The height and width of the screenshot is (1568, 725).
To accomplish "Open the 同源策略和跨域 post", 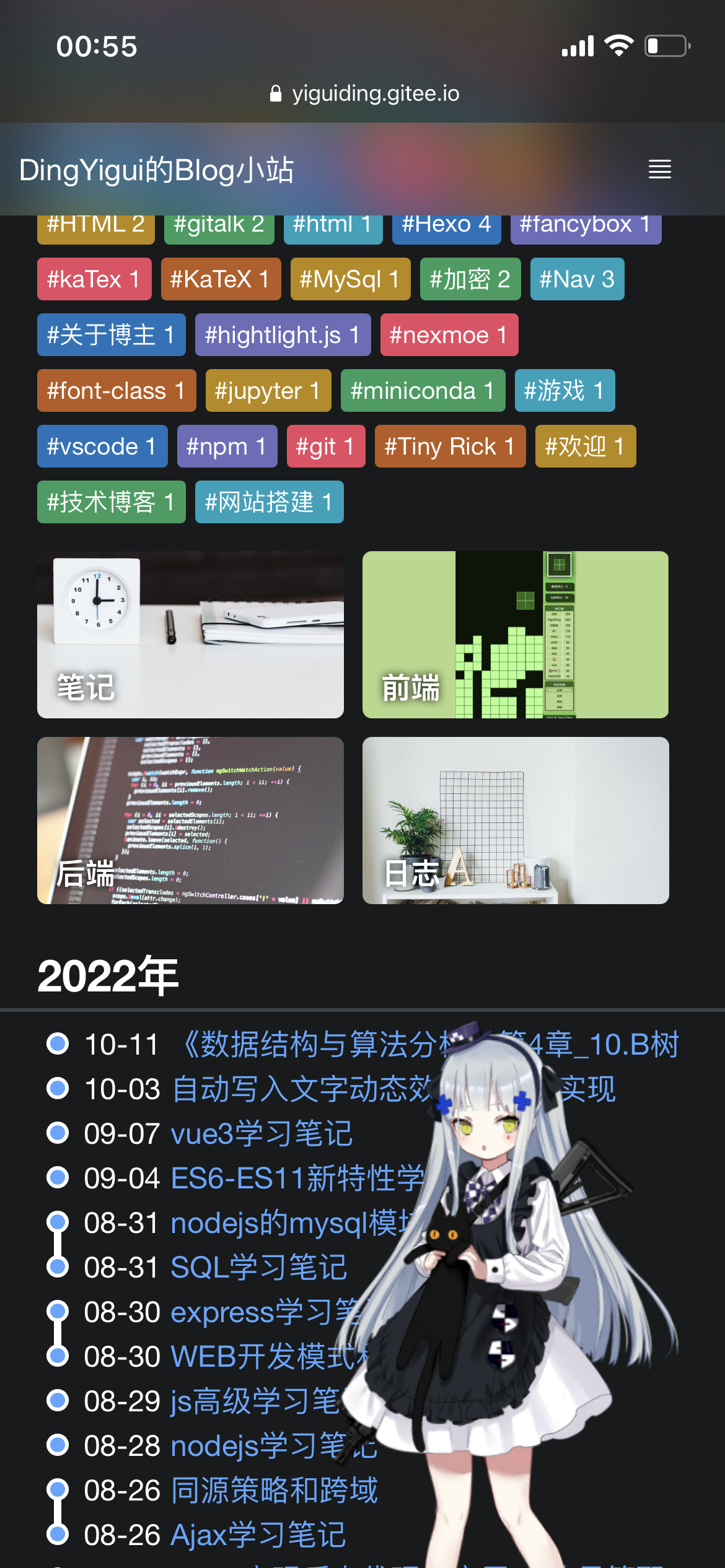I will [274, 1491].
